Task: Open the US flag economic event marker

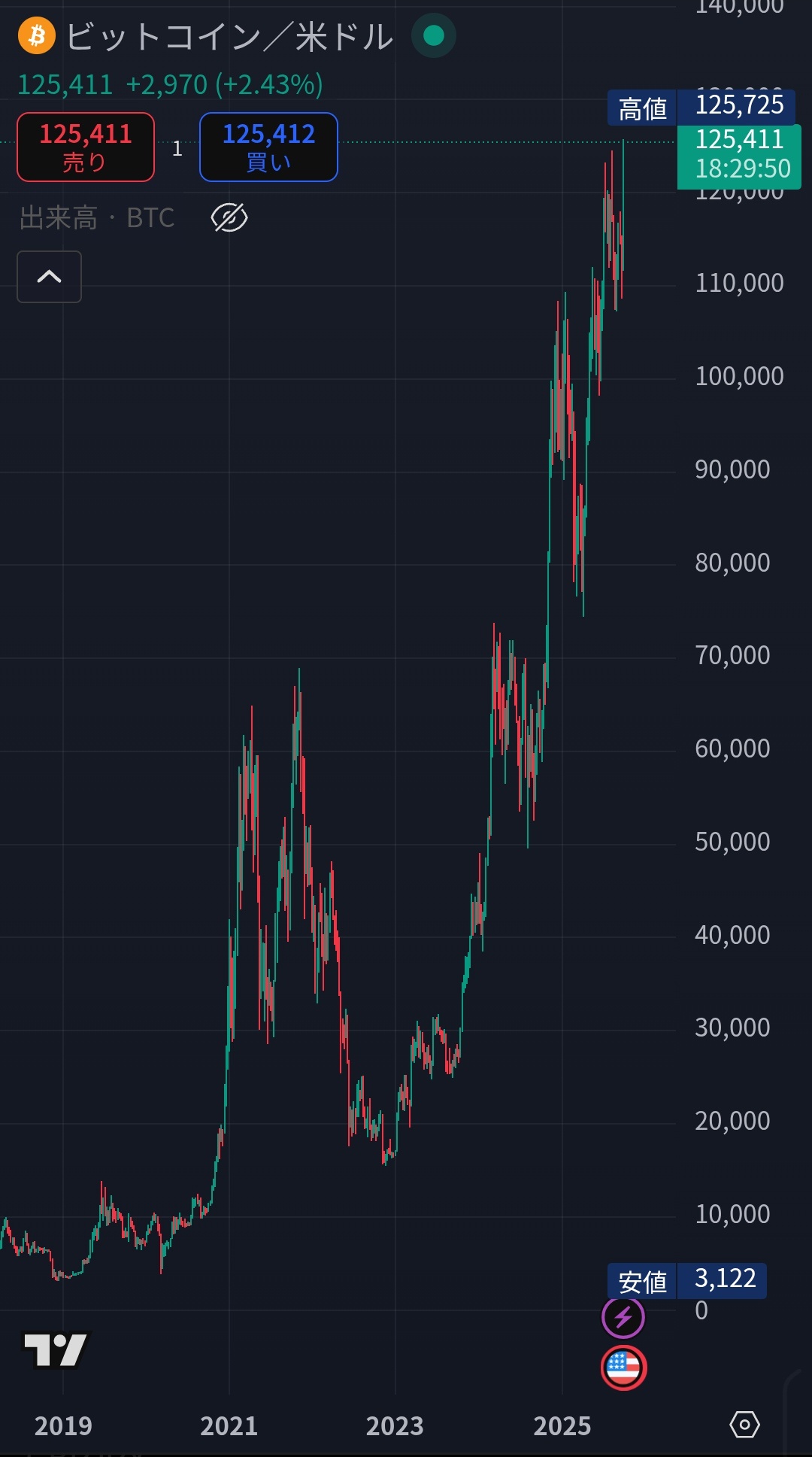Action: coord(623,1367)
